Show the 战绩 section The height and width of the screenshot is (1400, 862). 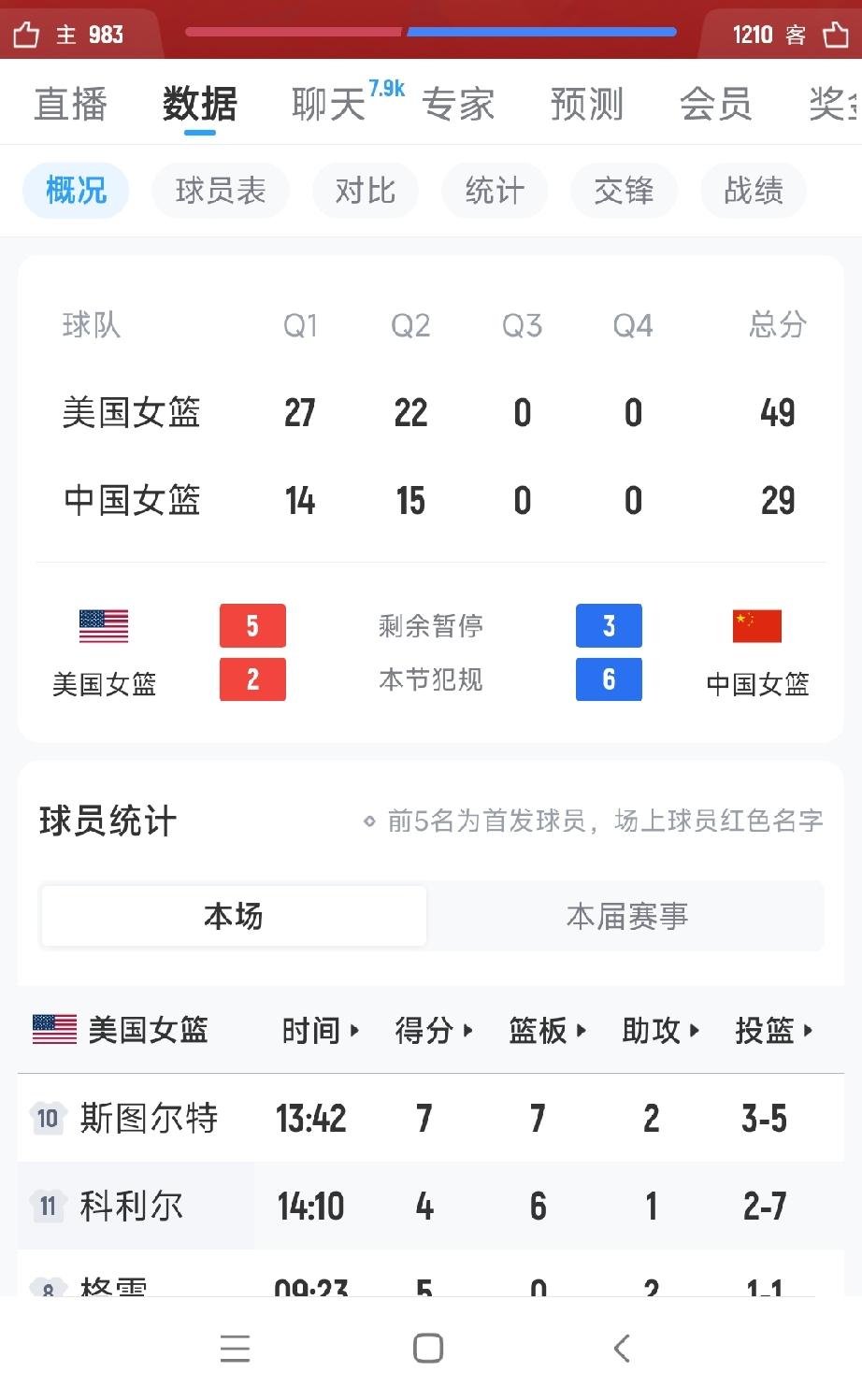(754, 191)
